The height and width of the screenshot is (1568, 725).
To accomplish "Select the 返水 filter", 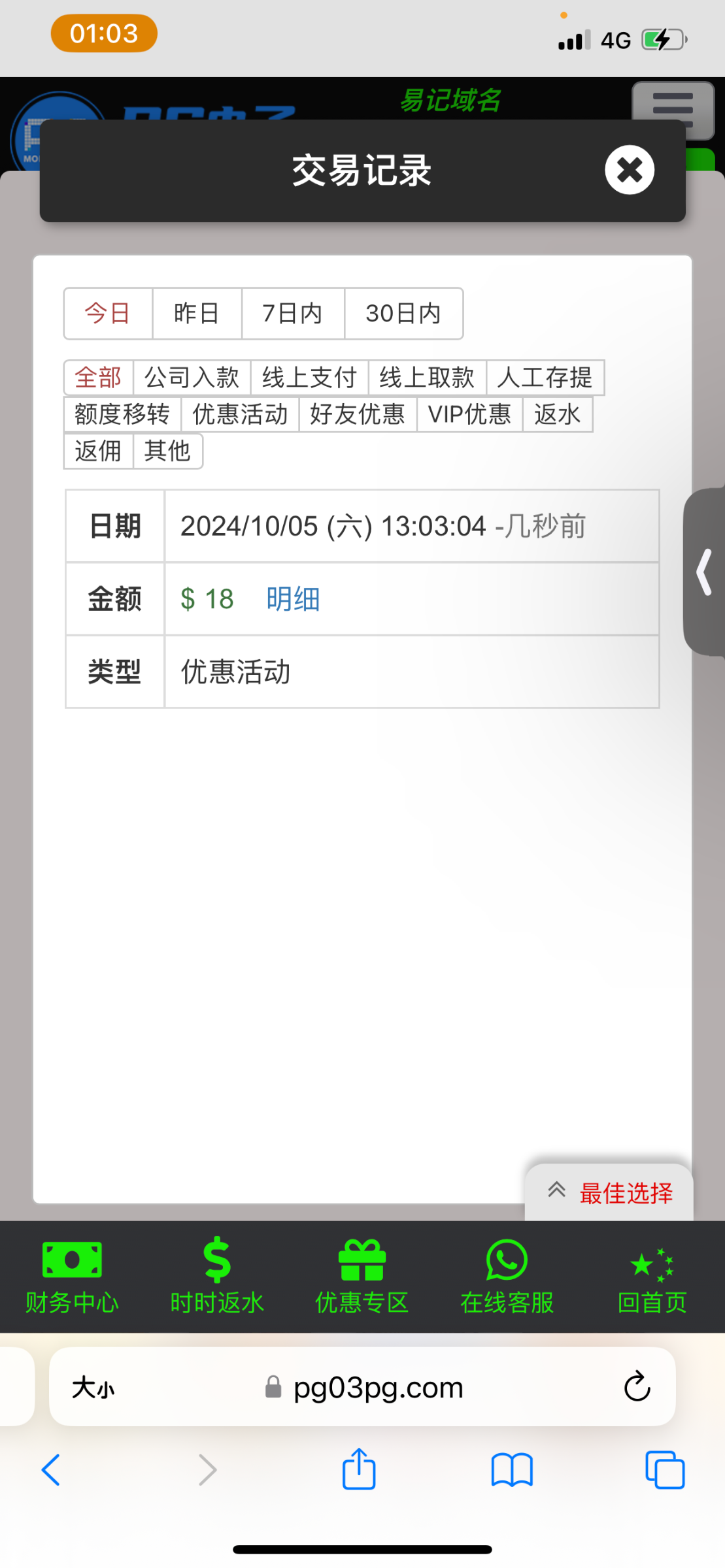I will (x=557, y=414).
